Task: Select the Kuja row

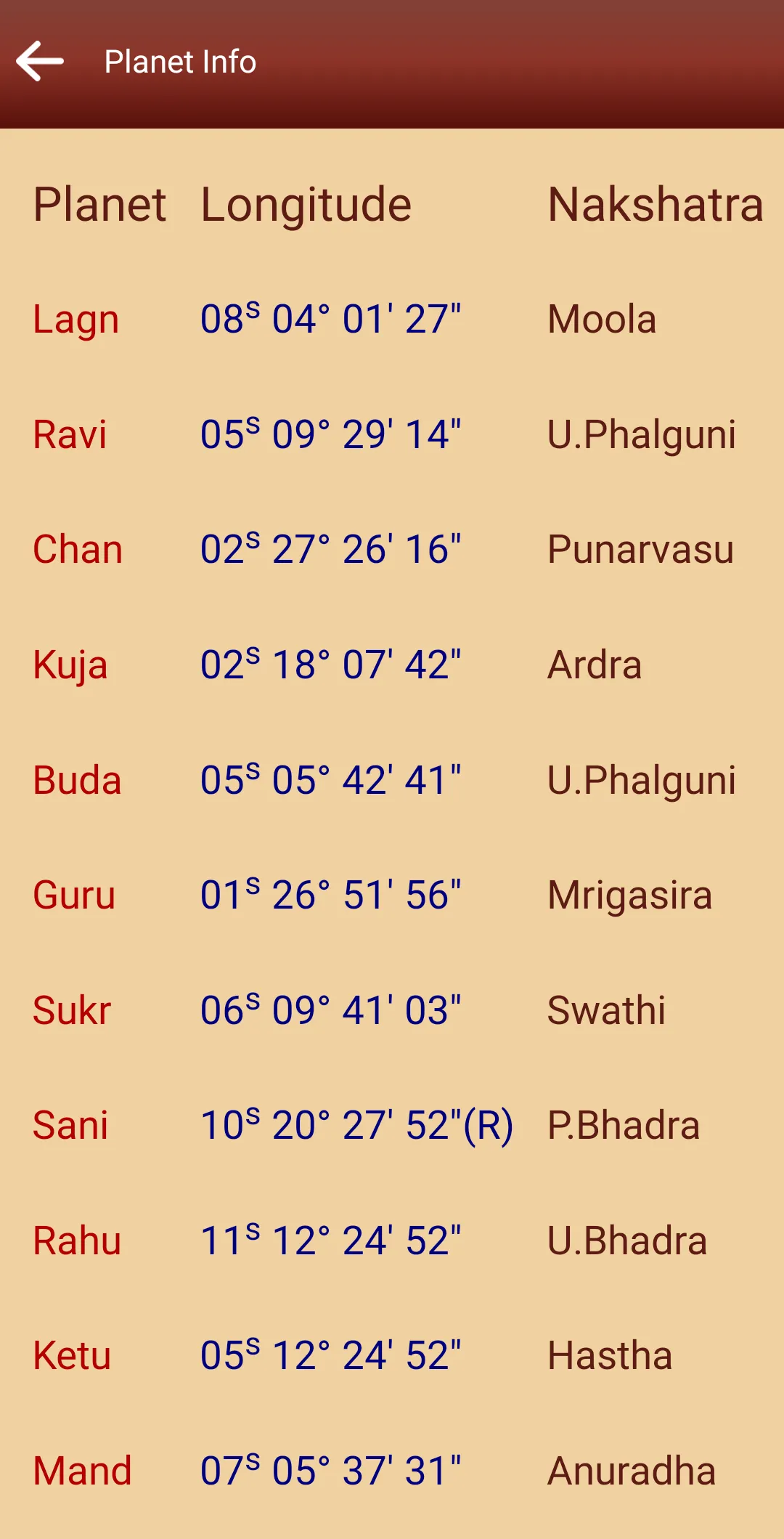Action: coord(72,665)
